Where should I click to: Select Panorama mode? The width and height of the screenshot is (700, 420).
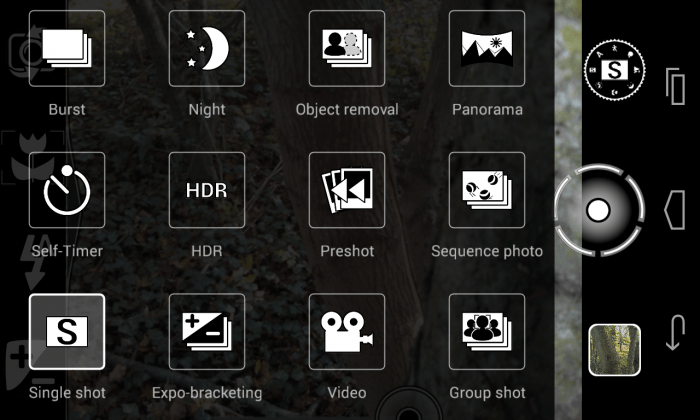487,49
